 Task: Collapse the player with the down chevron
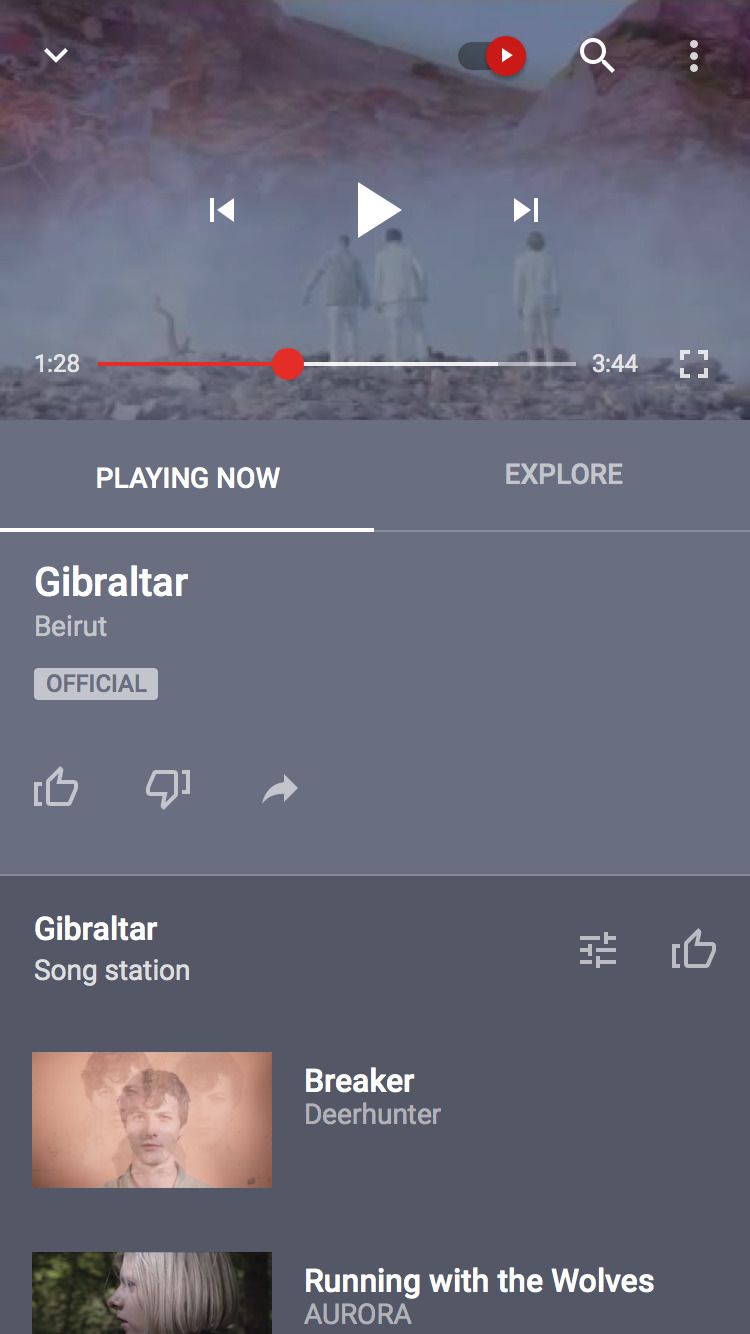(x=56, y=55)
